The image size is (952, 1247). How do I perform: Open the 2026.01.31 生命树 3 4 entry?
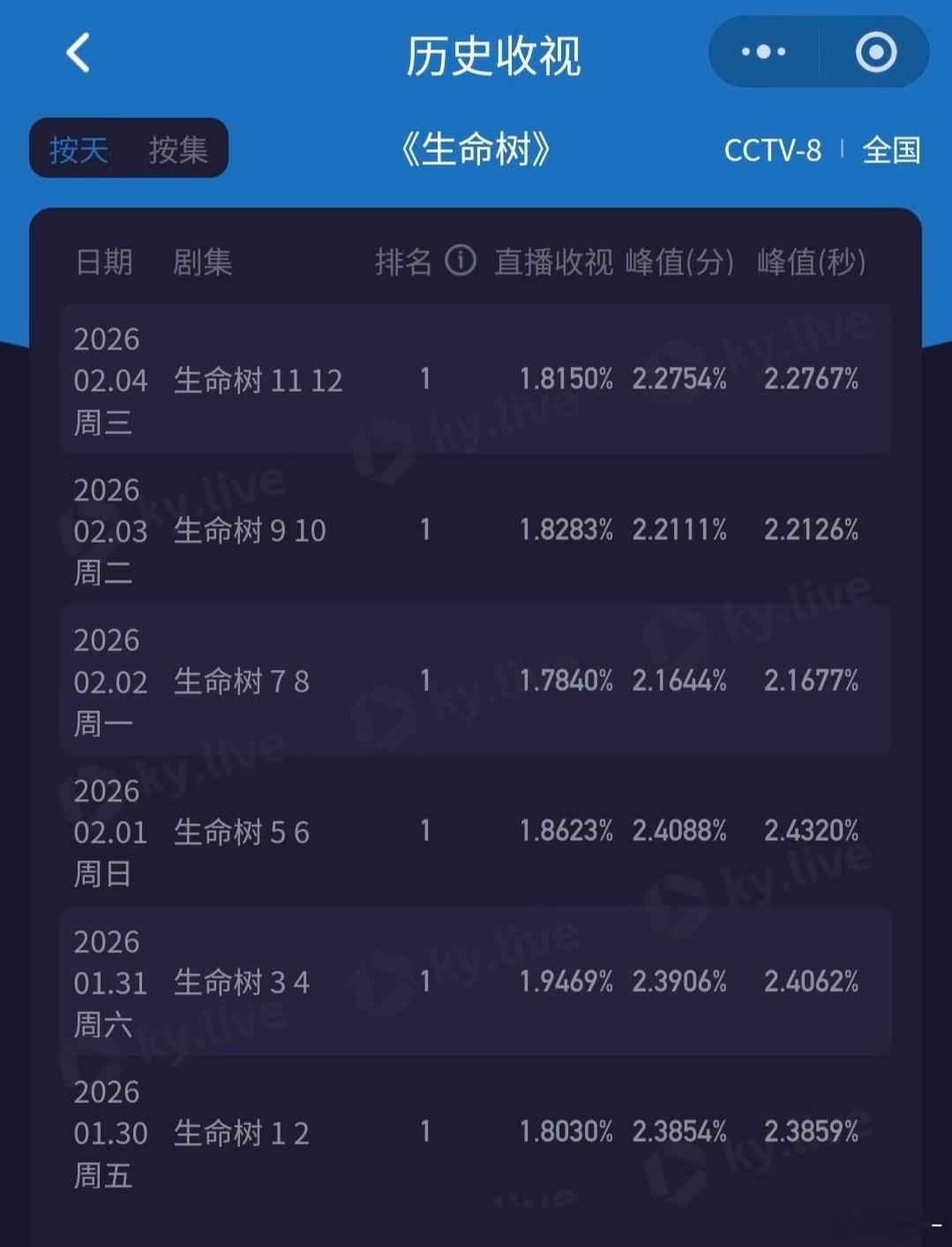click(476, 980)
